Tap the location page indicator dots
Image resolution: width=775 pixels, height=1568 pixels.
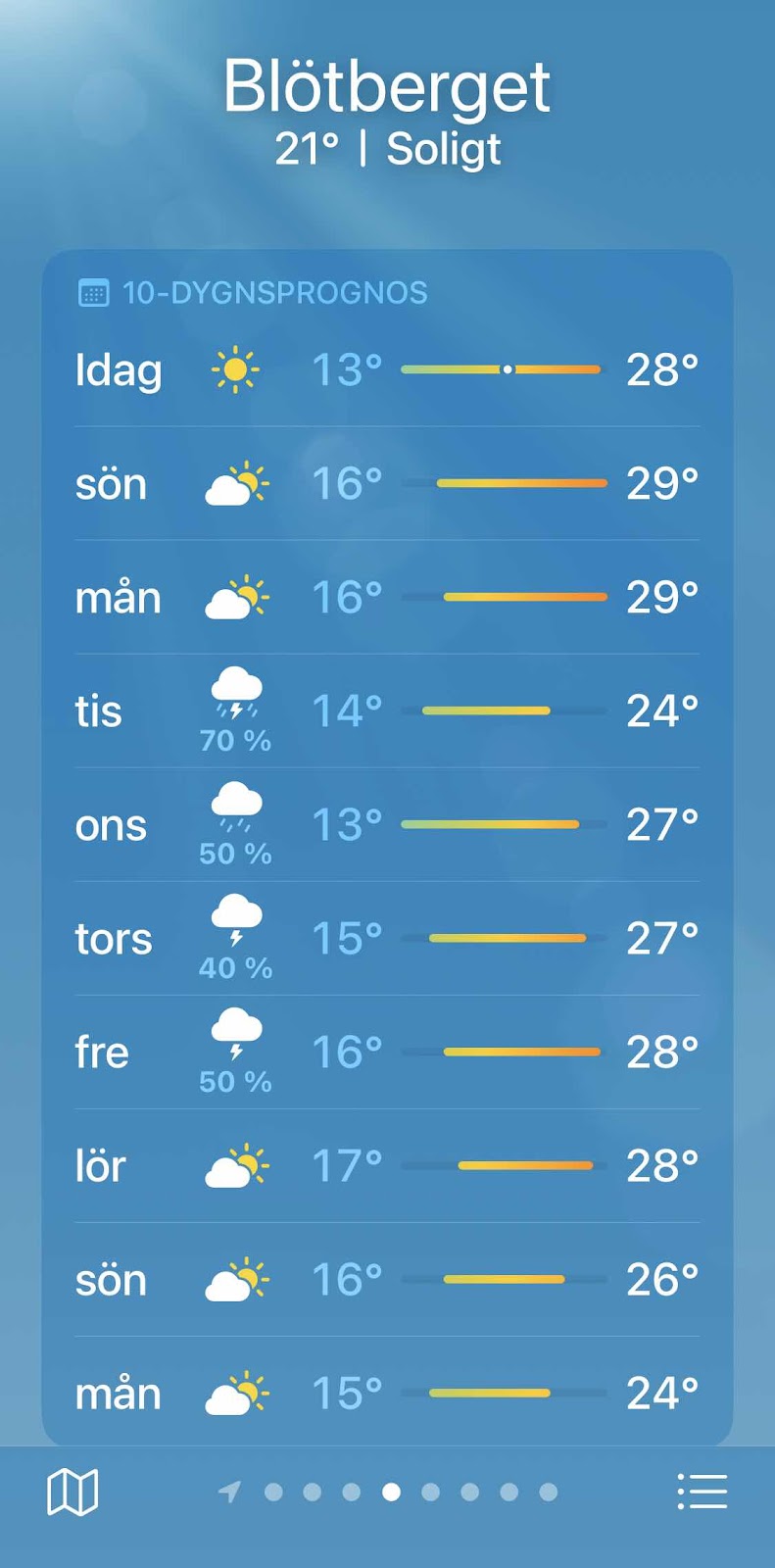[390, 1492]
